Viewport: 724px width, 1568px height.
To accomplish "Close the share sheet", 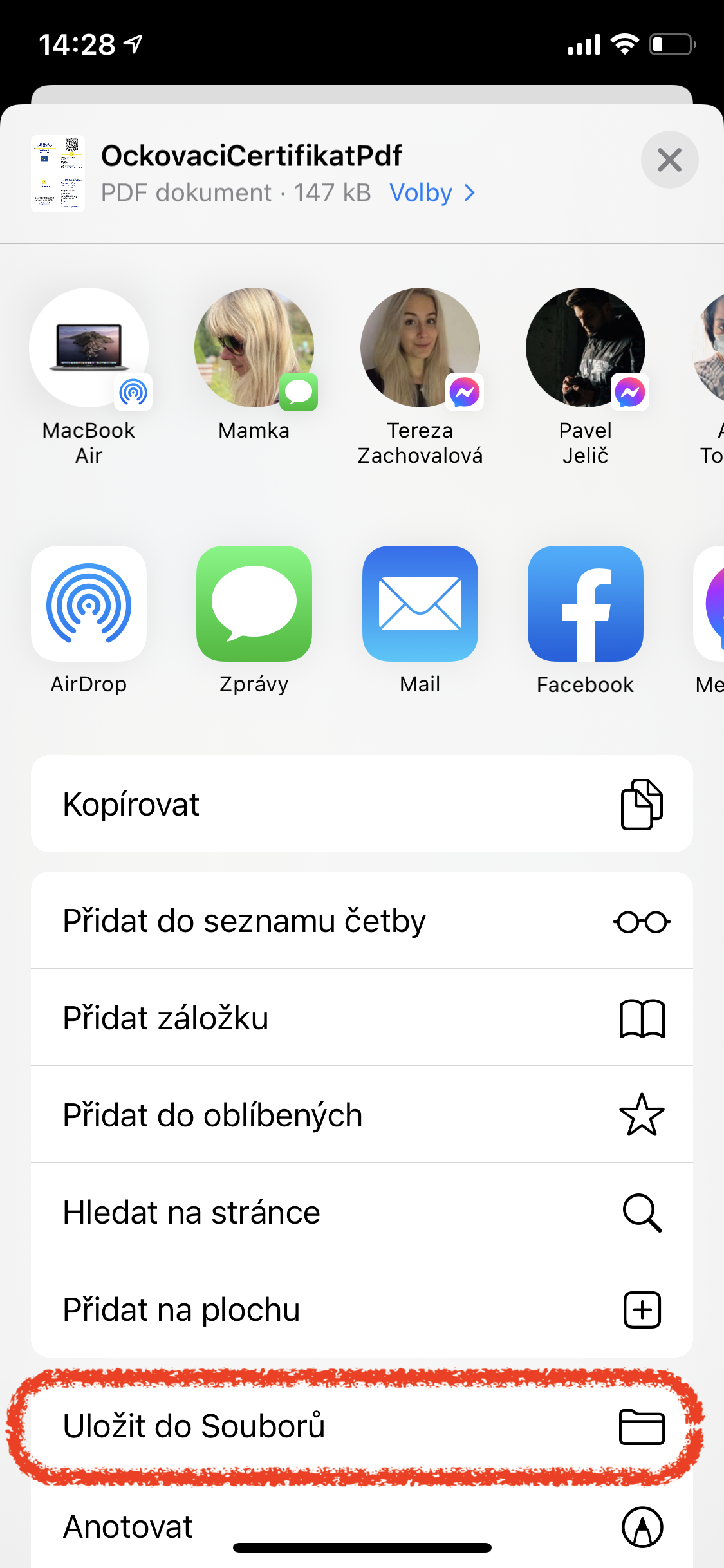I will [x=669, y=160].
